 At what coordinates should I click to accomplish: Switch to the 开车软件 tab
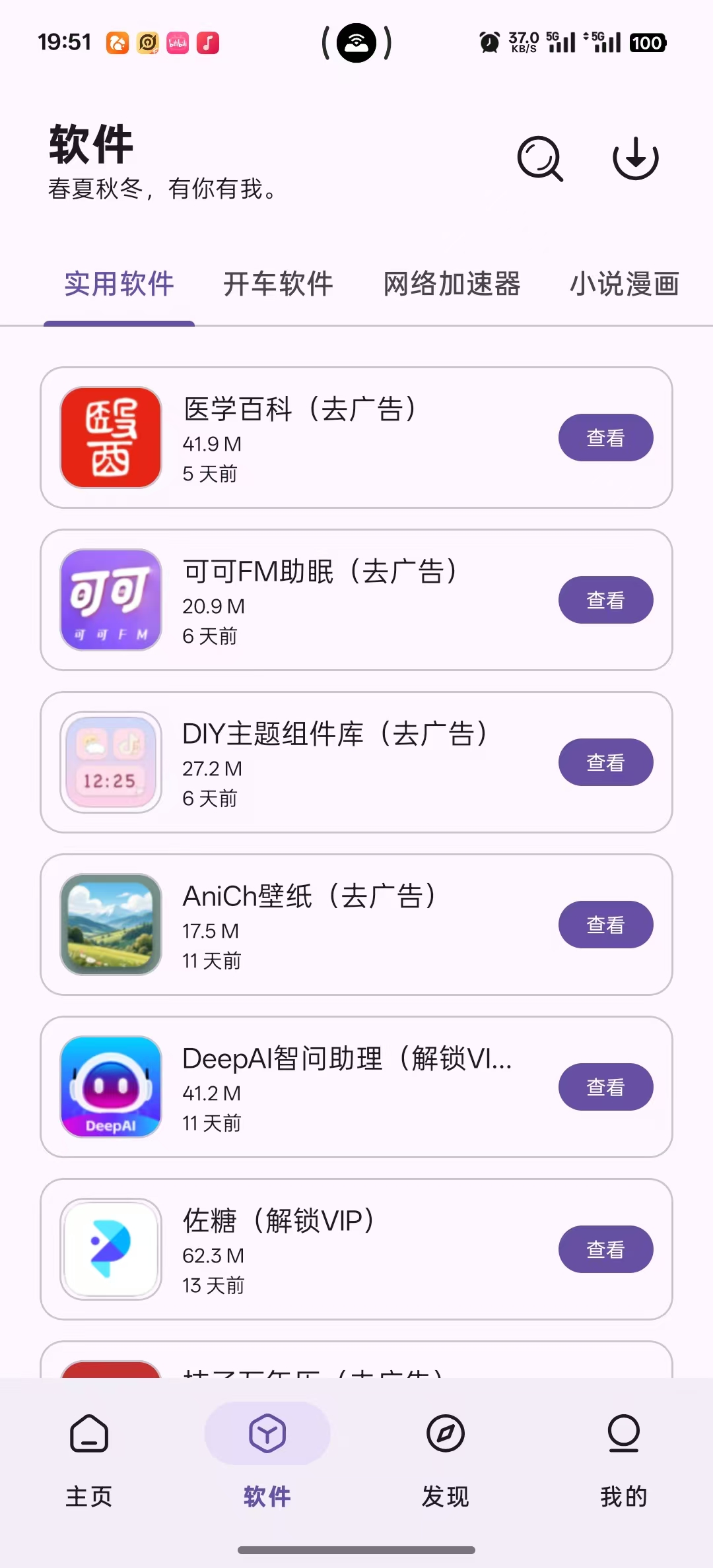click(x=278, y=284)
